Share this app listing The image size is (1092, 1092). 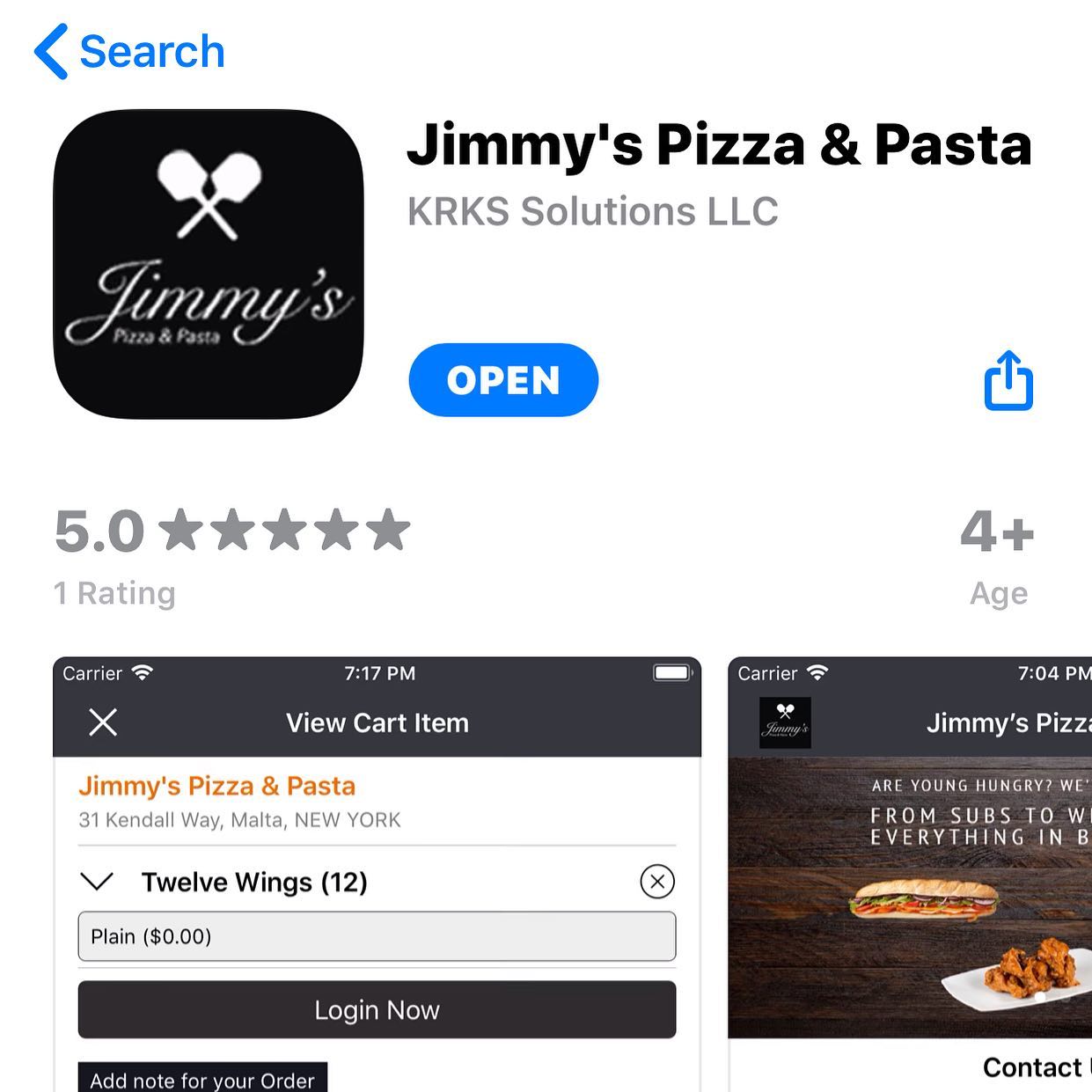click(x=1008, y=380)
